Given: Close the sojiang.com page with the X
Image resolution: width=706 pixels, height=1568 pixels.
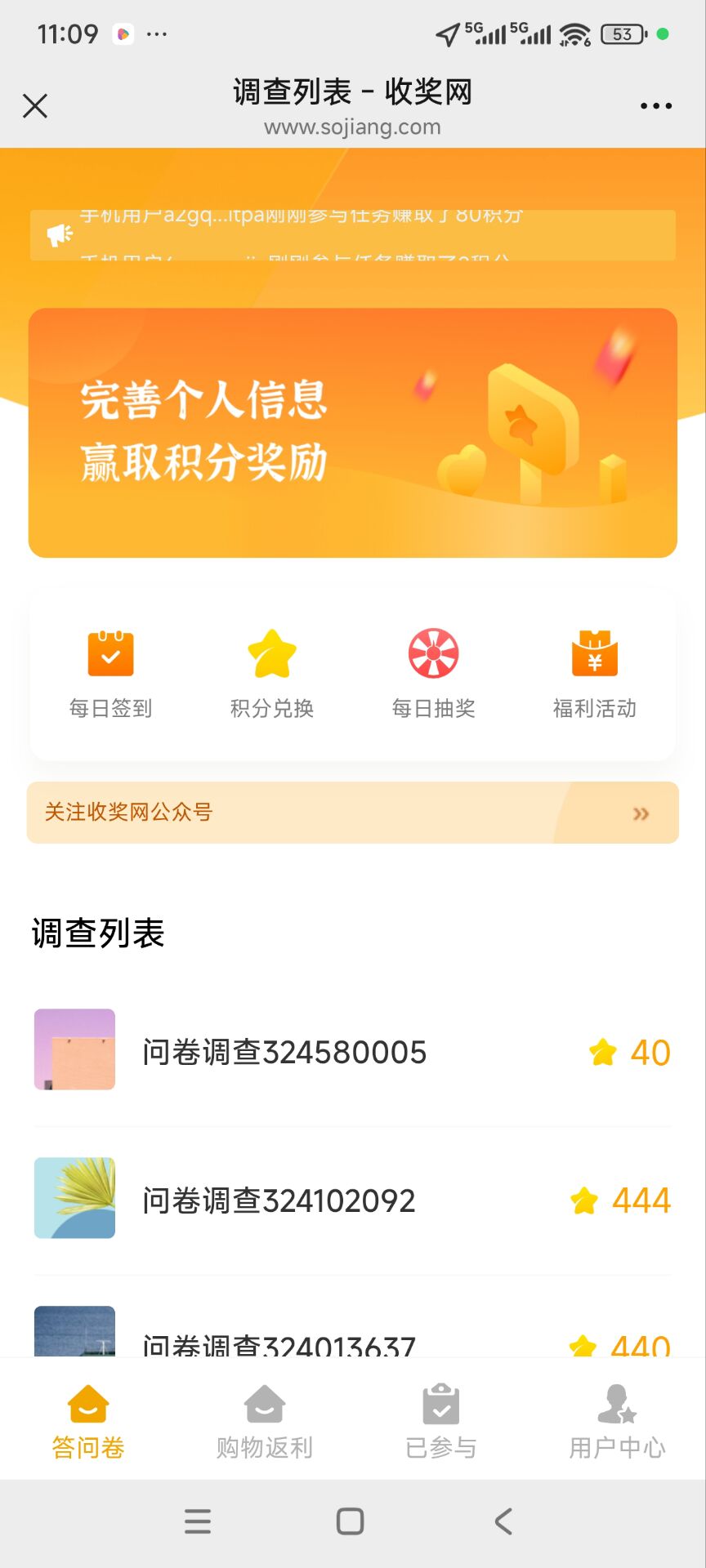Looking at the screenshot, I should tap(35, 106).
